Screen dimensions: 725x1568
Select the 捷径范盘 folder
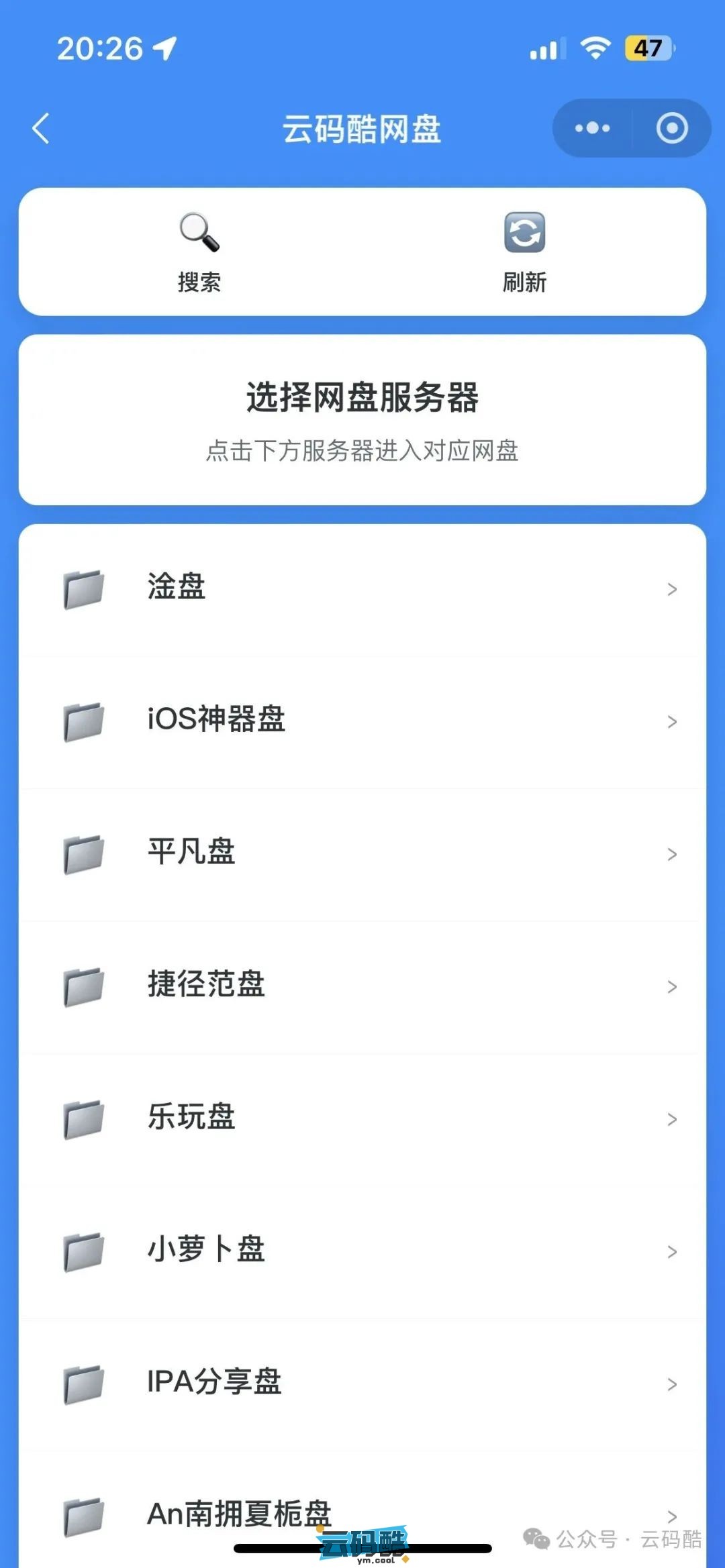click(x=362, y=986)
